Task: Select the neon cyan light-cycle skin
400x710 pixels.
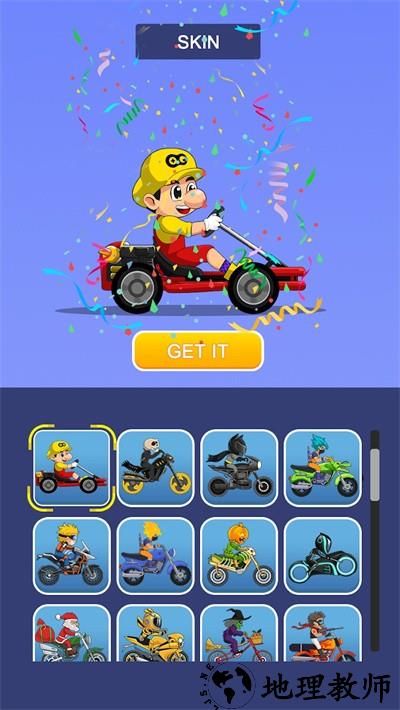Action: [x=323, y=556]
